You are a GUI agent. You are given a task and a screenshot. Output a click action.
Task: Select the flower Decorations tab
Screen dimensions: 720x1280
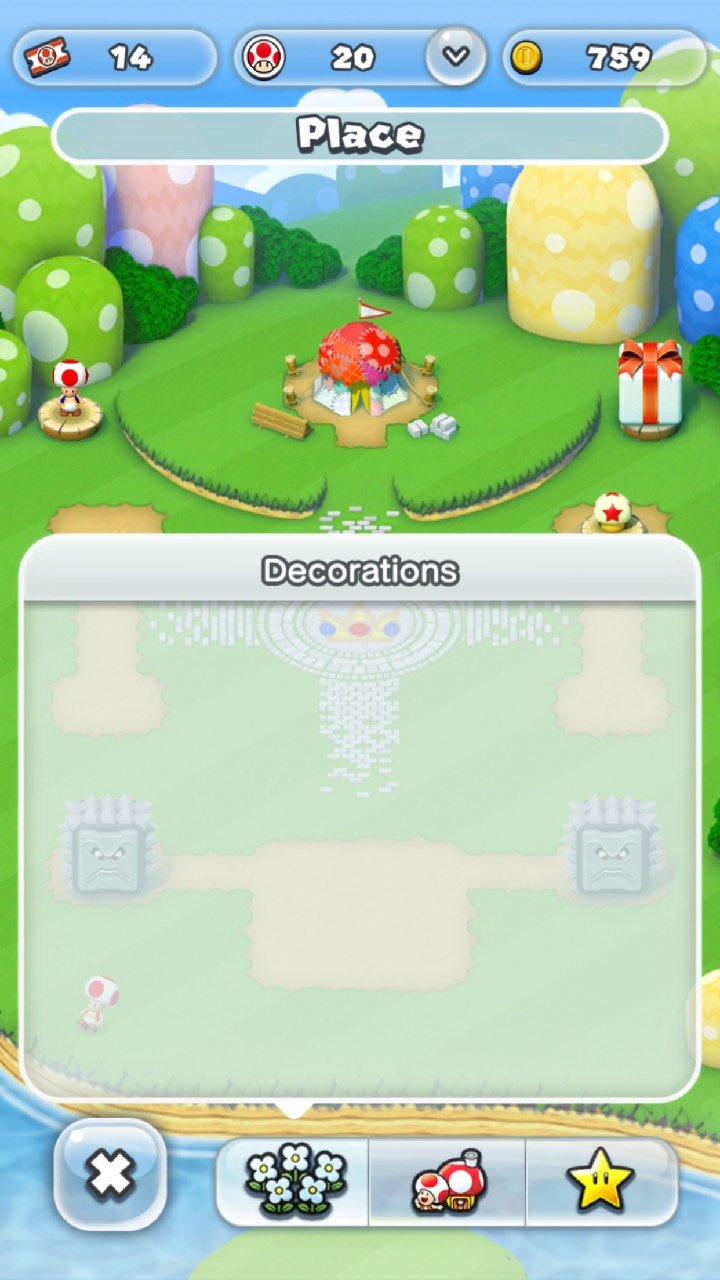[x=294, y=1181]
